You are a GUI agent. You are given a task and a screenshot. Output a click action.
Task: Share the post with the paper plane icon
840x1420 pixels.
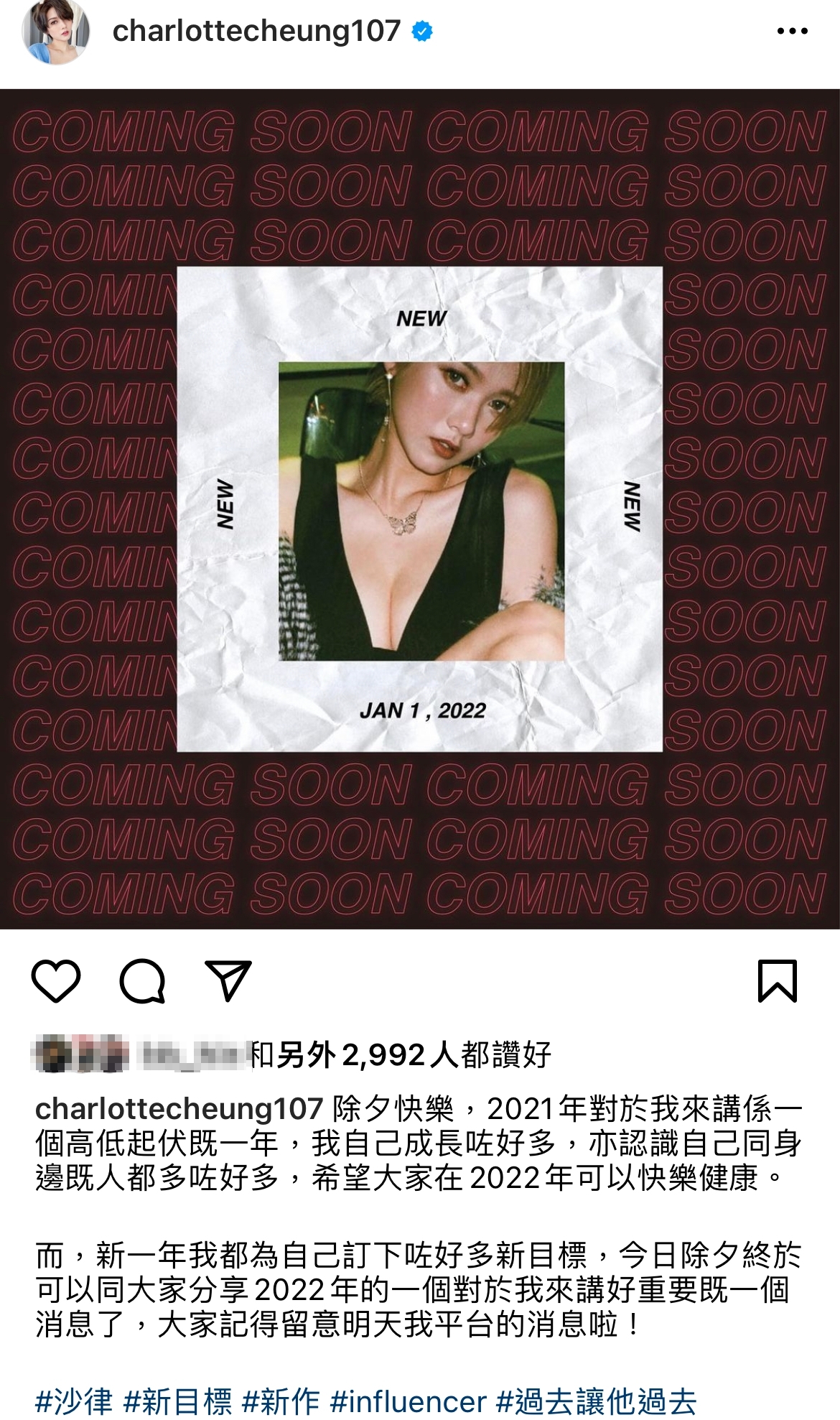click(228, 981)
